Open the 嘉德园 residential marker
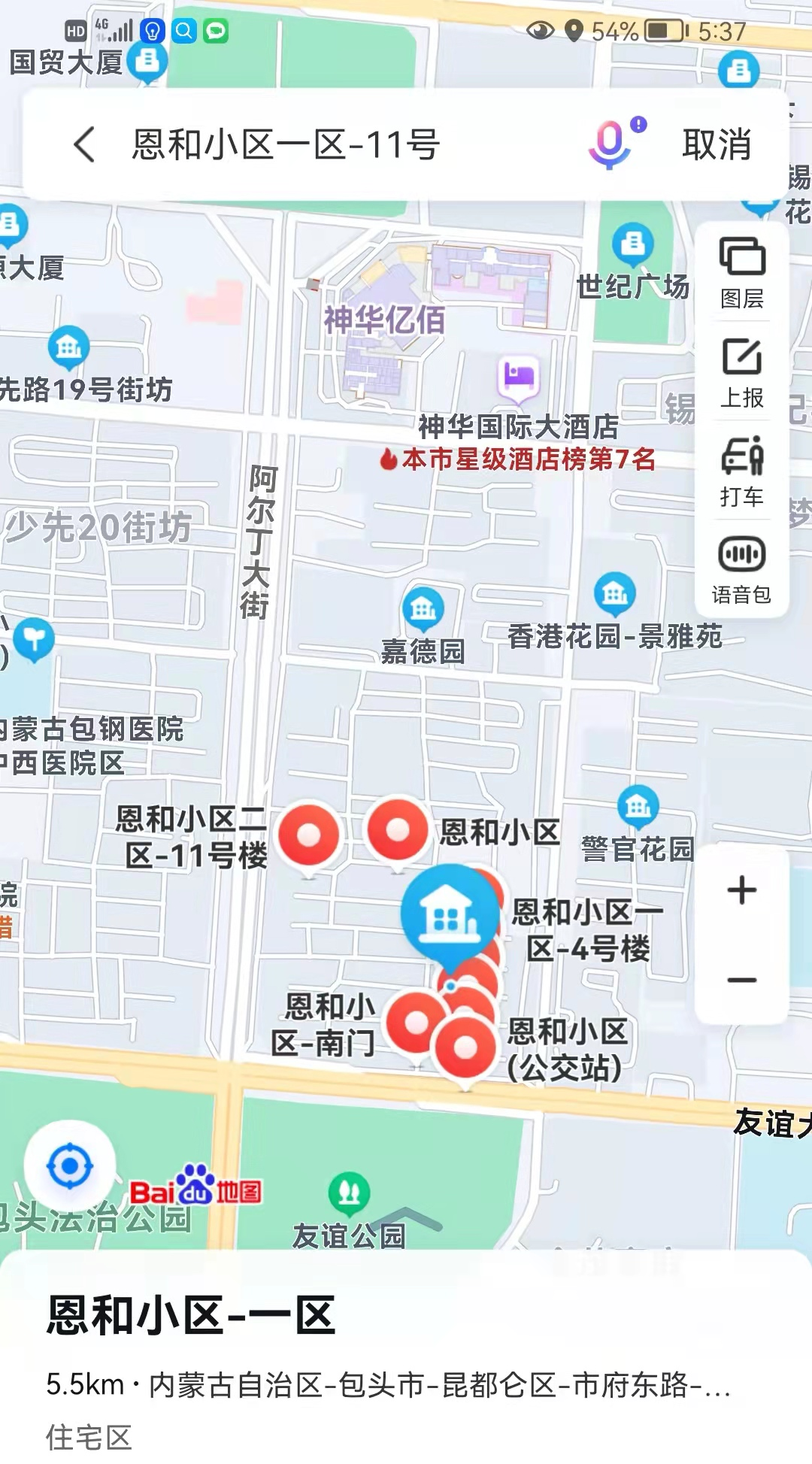Screen dimensions: 812x1464 coord(423,608)
